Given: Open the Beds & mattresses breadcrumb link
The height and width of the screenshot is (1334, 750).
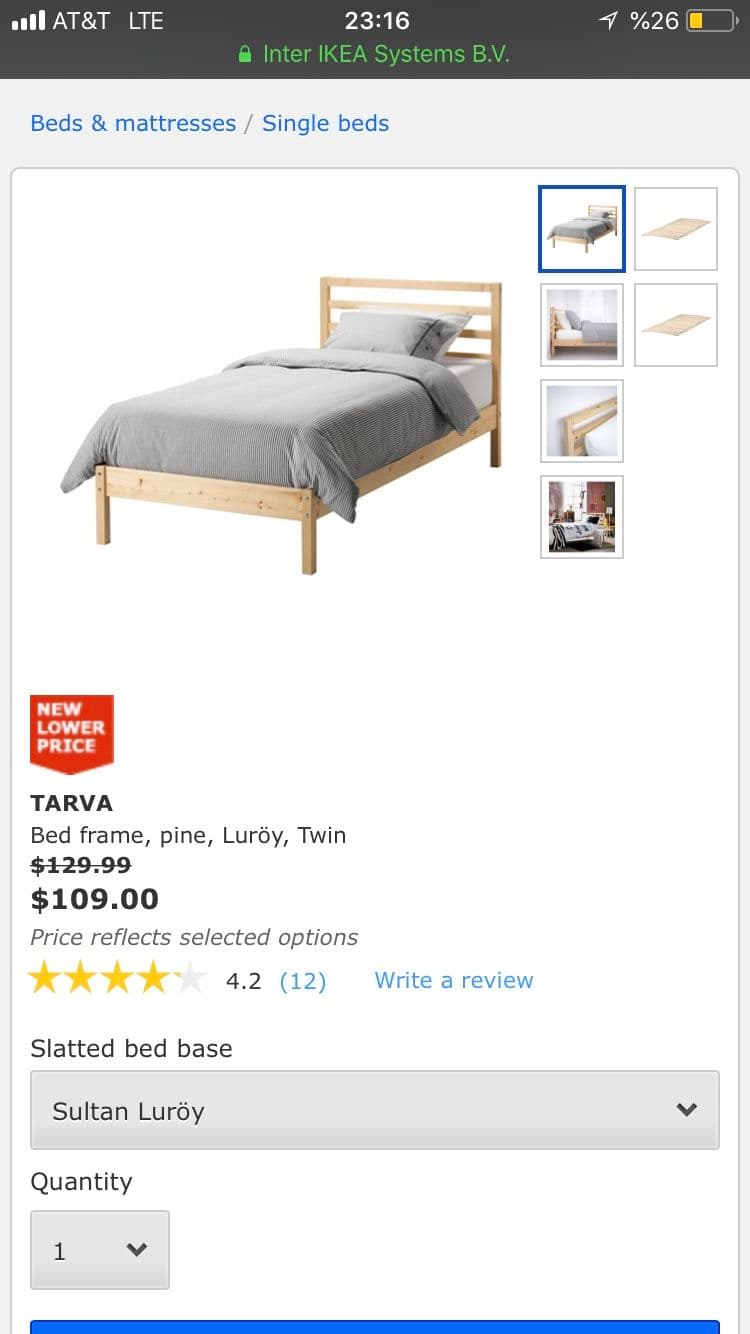Looking at the screenshot, I should pos(133,124).
